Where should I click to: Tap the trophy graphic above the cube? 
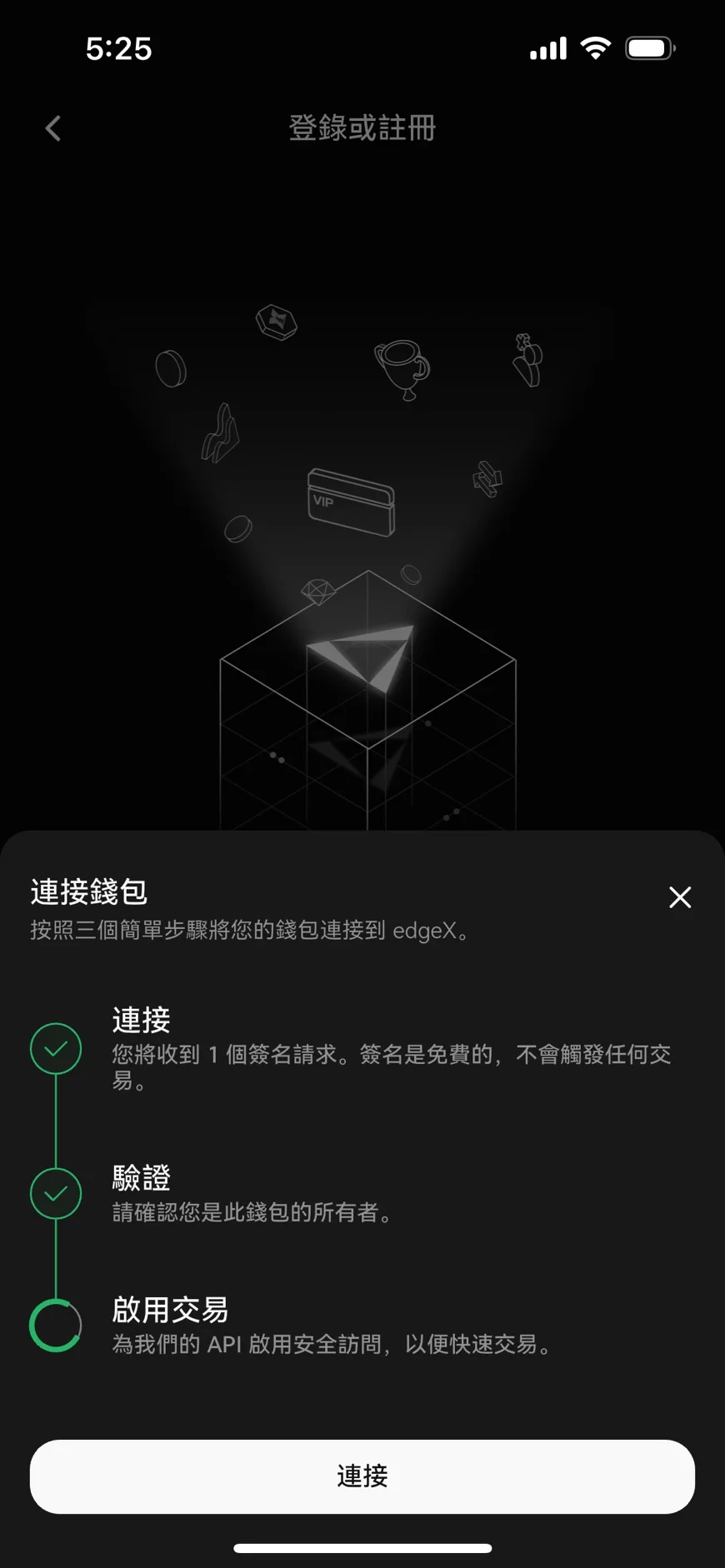point(402,369)
